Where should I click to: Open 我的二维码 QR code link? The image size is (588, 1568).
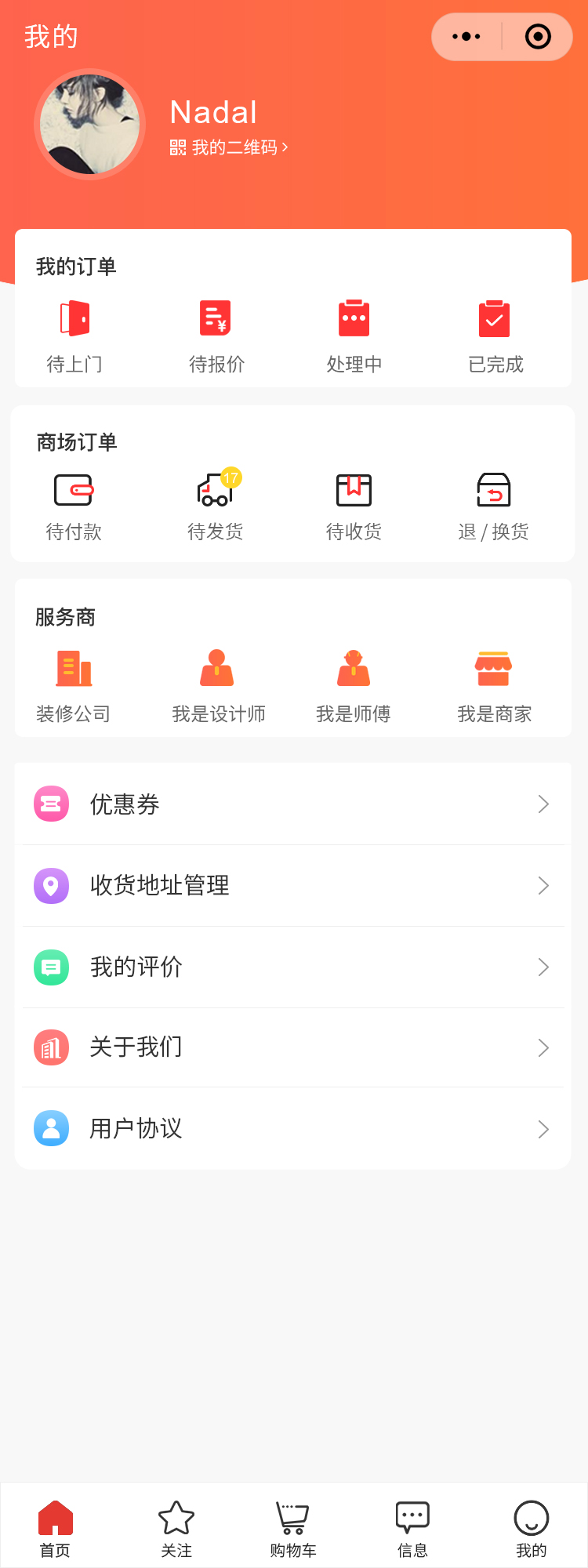click(229, 147)
